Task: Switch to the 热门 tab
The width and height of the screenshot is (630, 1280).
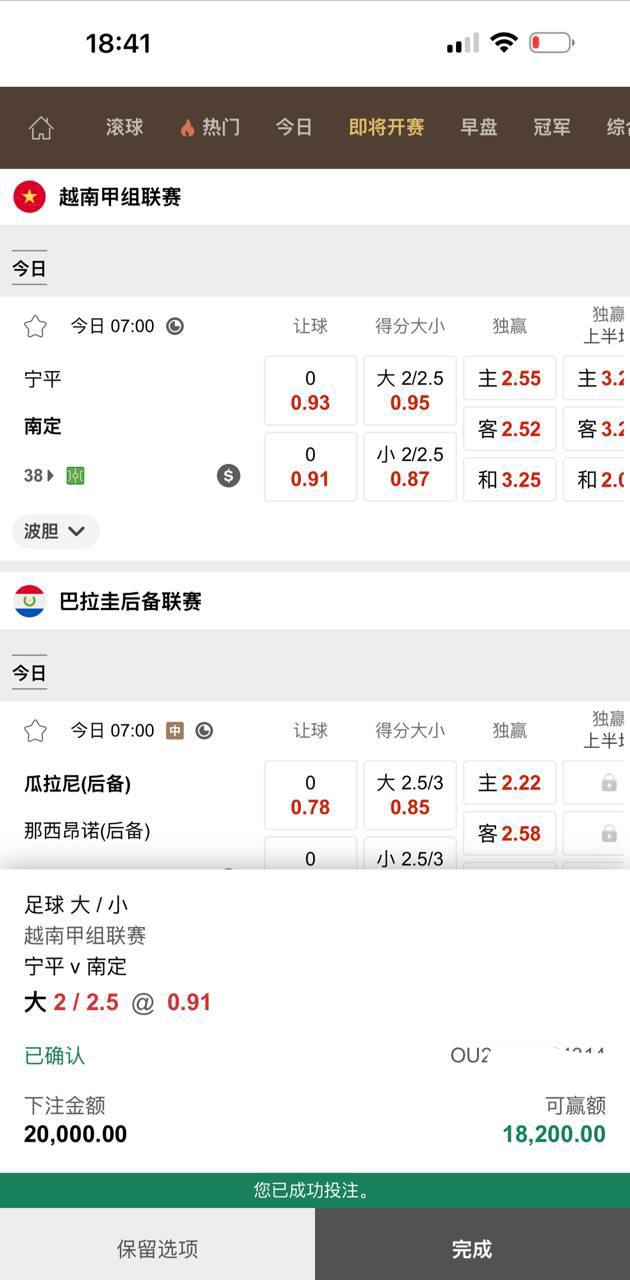Action: coord(210,127)
